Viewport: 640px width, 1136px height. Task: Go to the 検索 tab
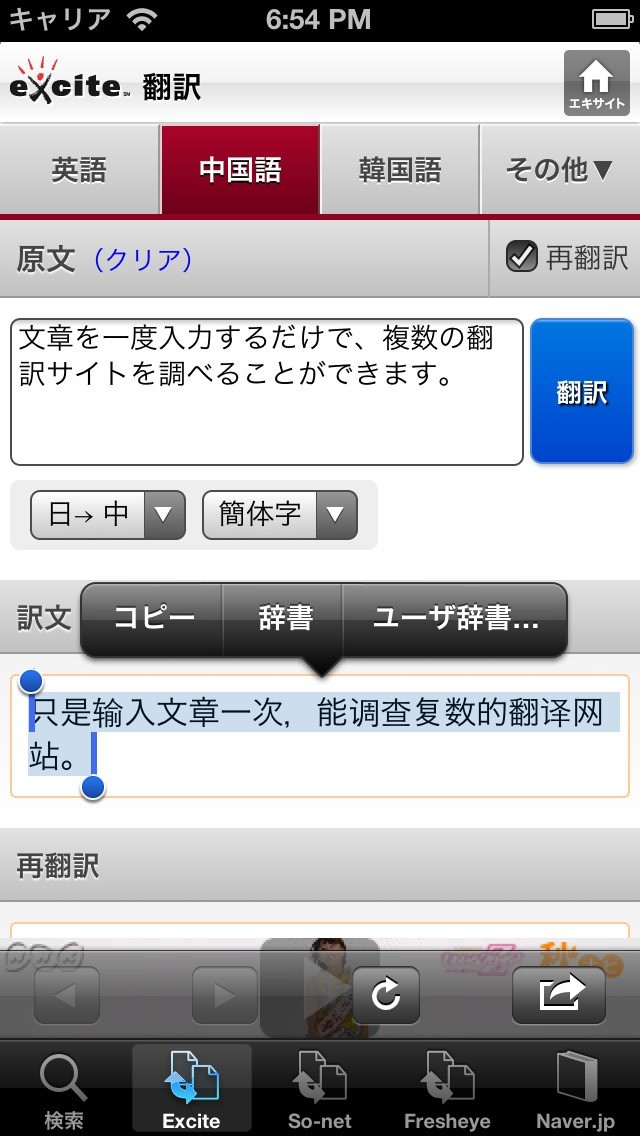pyautogui.click(x=64, y=1092)
